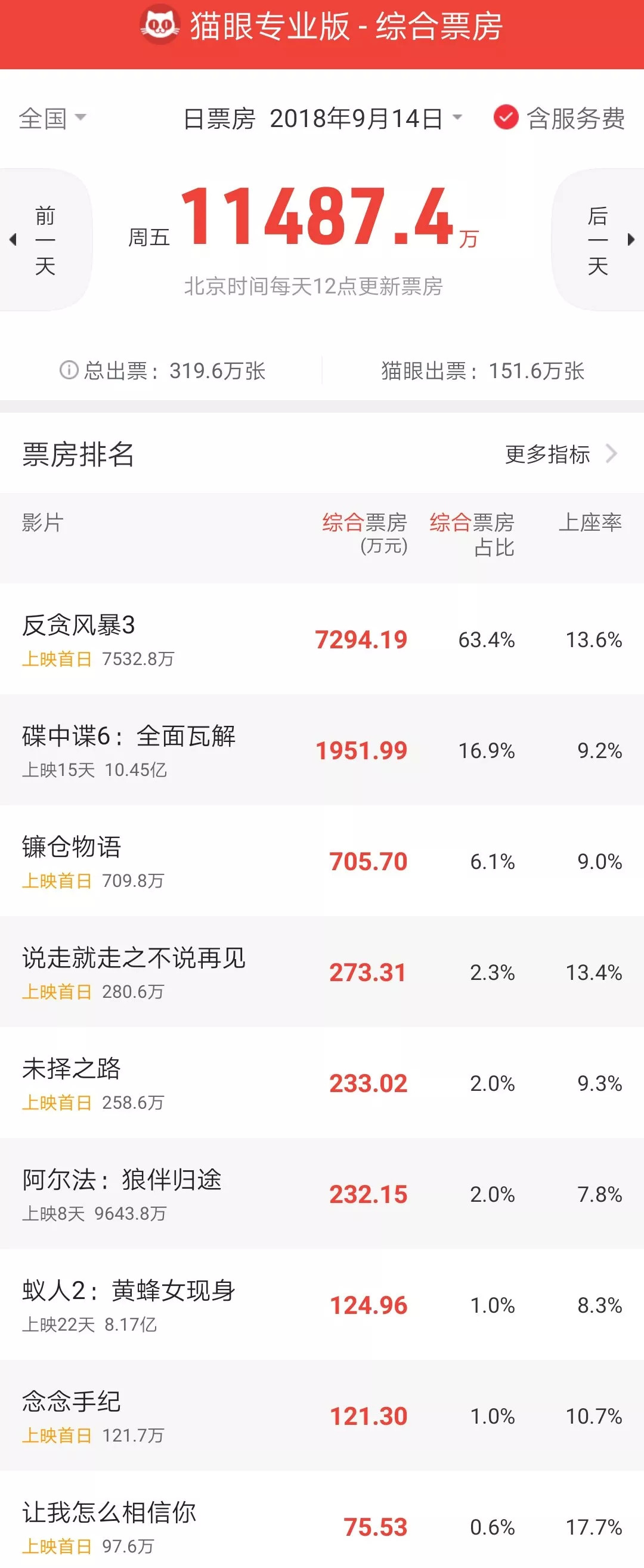View 蚁人2：黄蜂女现身 row

click(321, 1304)
